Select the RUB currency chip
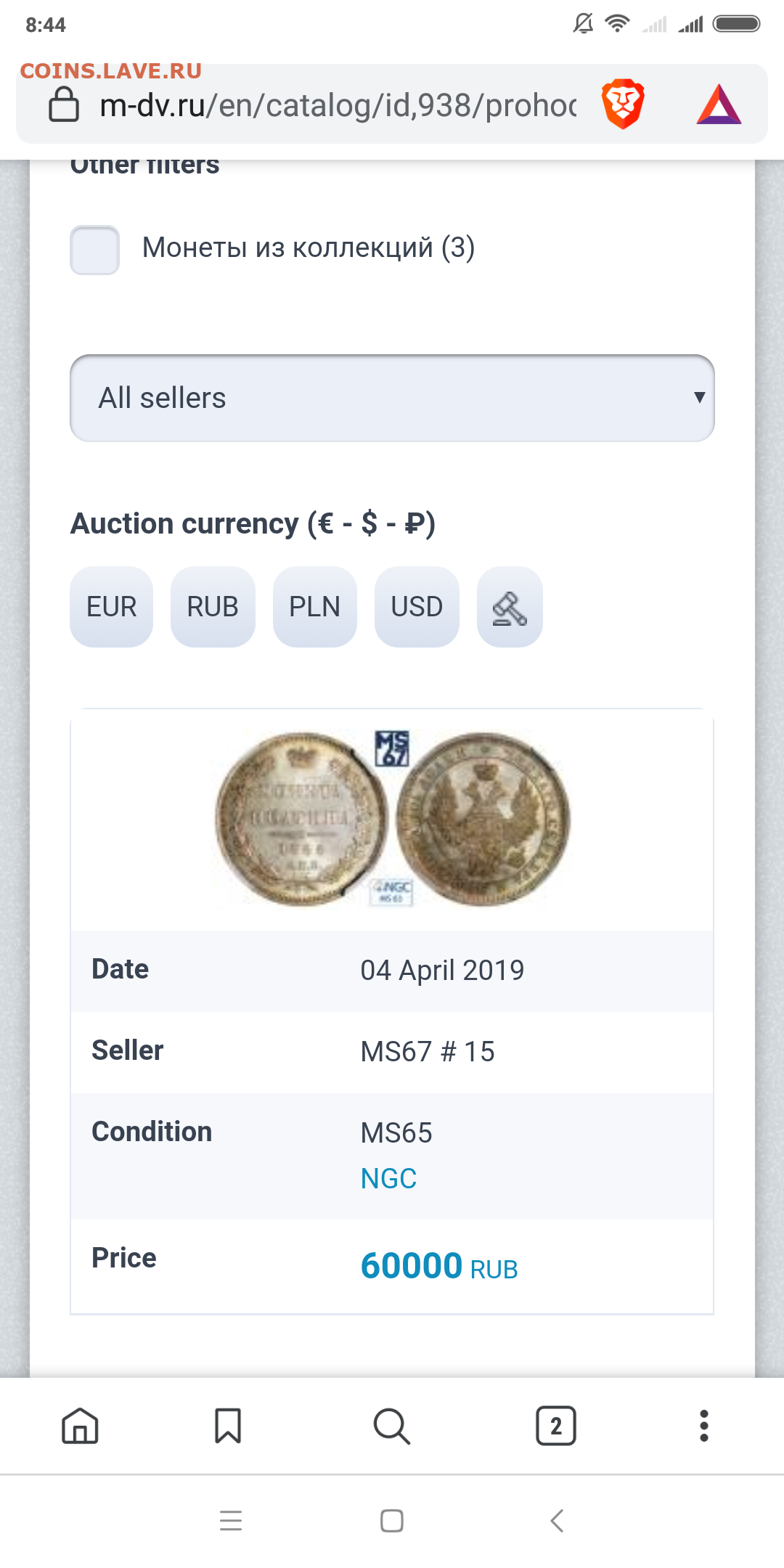Screen dimensions: 784x1568 (213, 607)
